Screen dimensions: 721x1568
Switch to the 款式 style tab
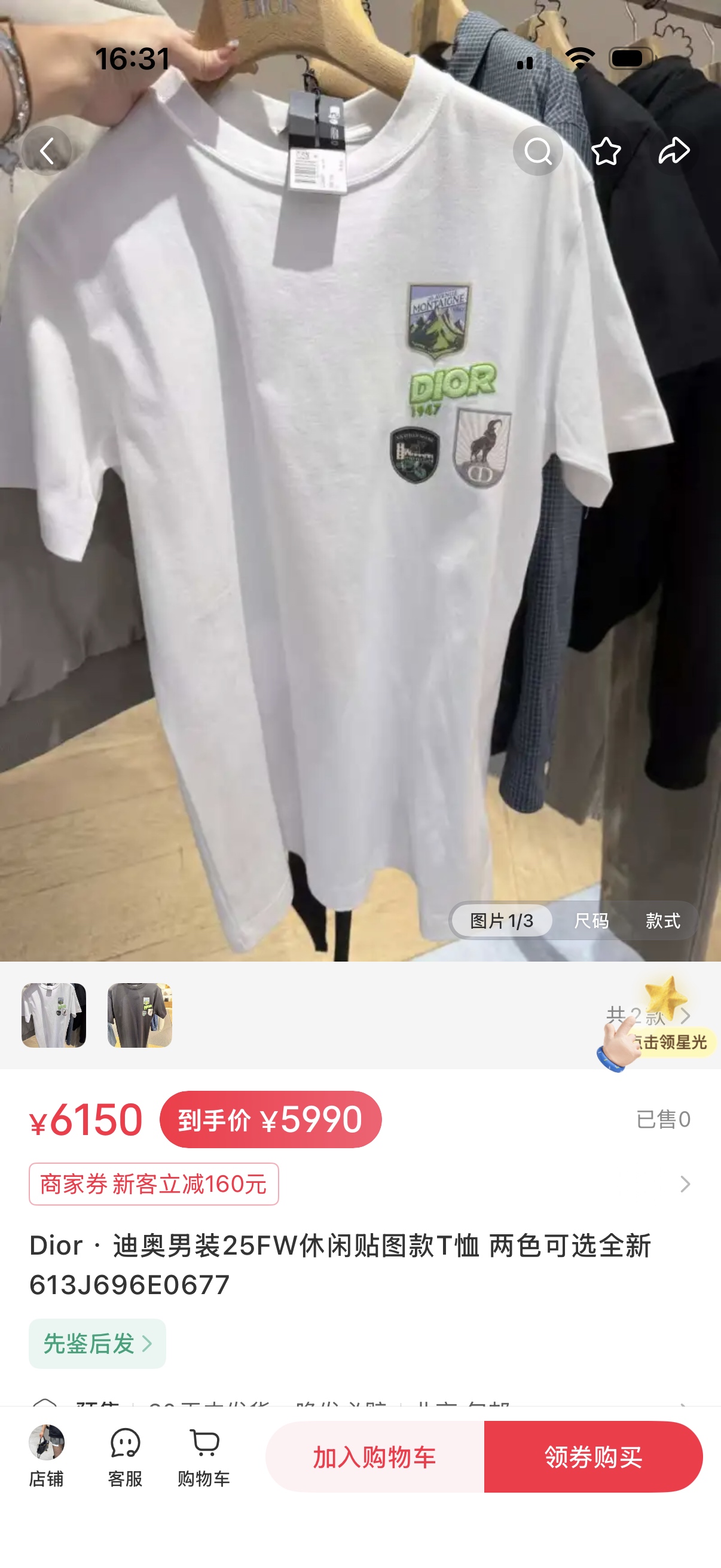pyautogui.click(x=662, y=920)
